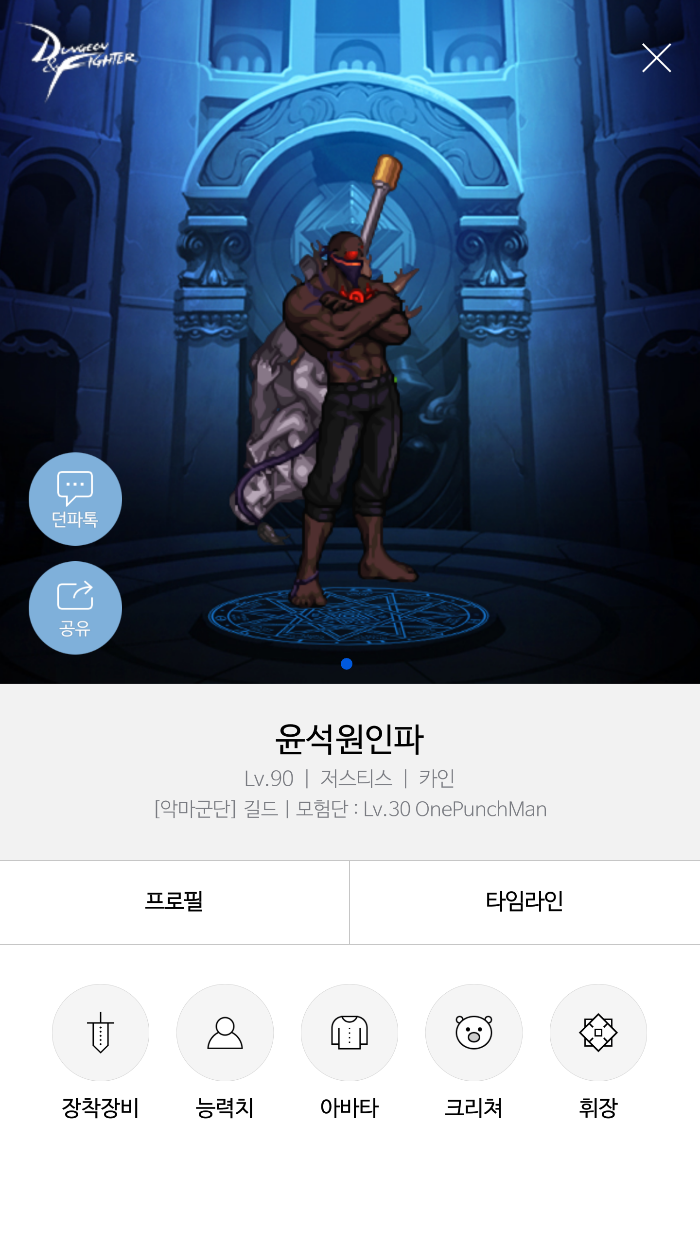
Task: Open 던파톡 chat button
Action: pyautogui.click(x=75, y=499)
